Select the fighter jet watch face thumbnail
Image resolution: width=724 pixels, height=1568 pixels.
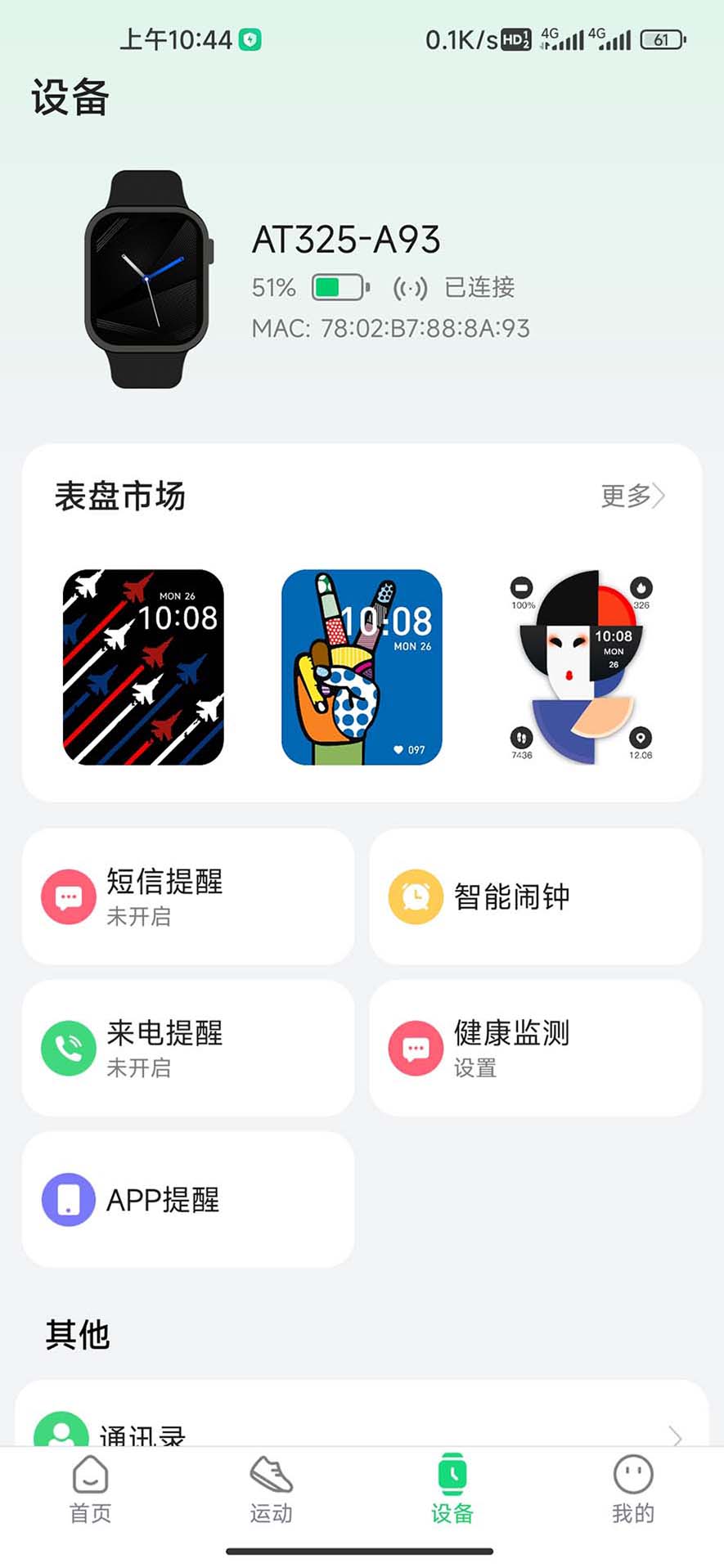(x=143, y=666)
